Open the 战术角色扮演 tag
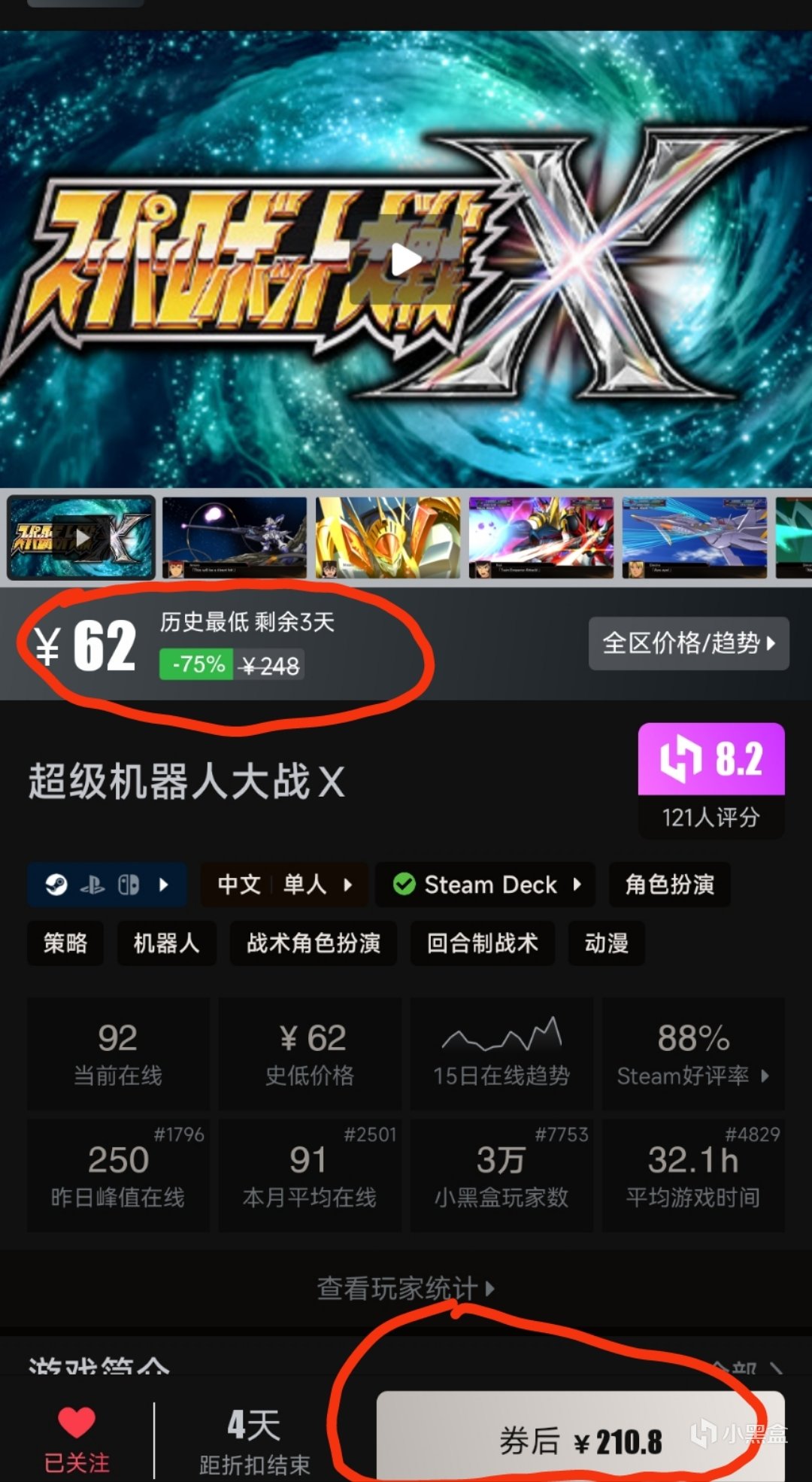Viewport: 812px width, 1482px height. pos(313,943)
